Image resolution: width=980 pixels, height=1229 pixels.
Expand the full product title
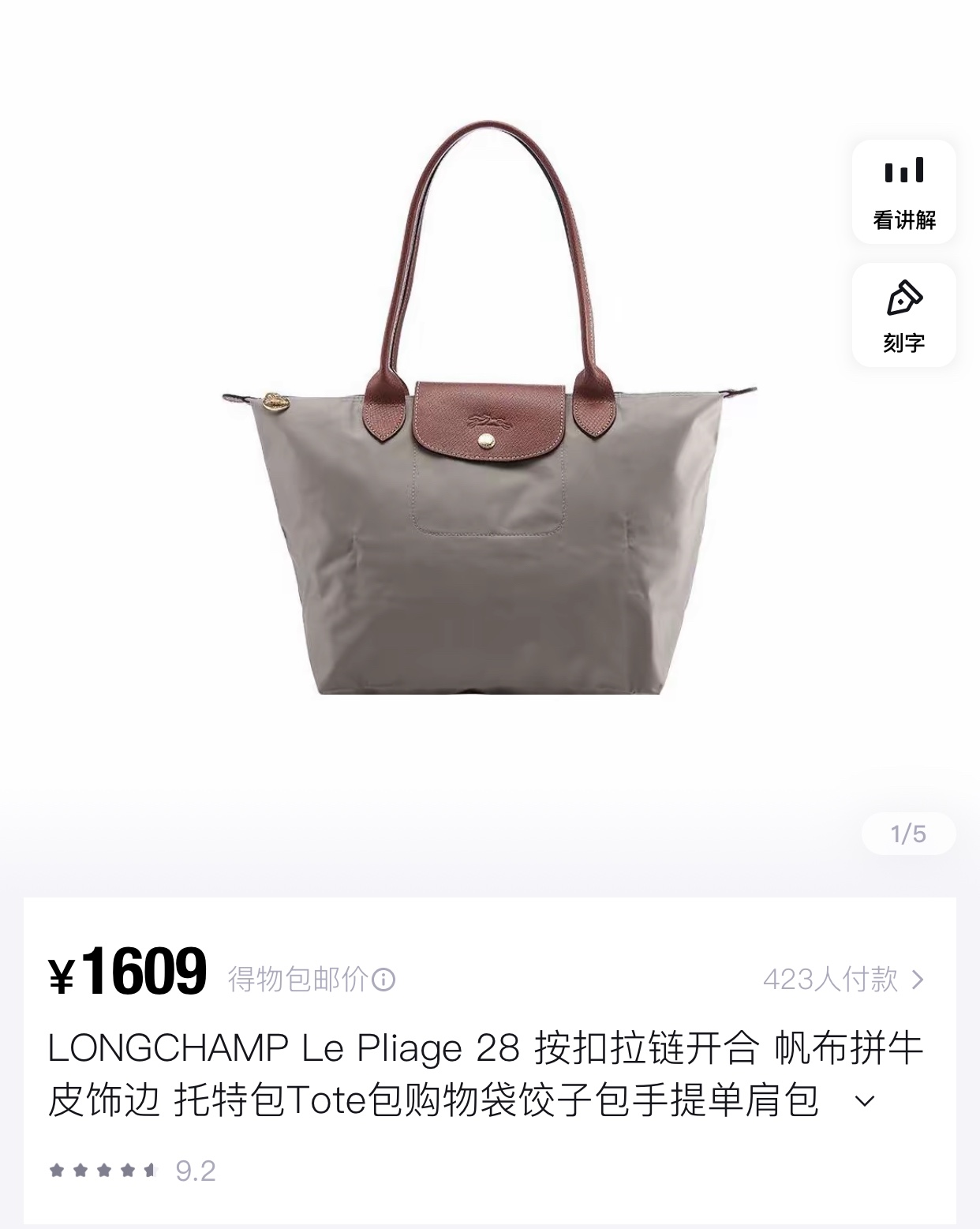pyautogui.click(x=865, y=1100)
